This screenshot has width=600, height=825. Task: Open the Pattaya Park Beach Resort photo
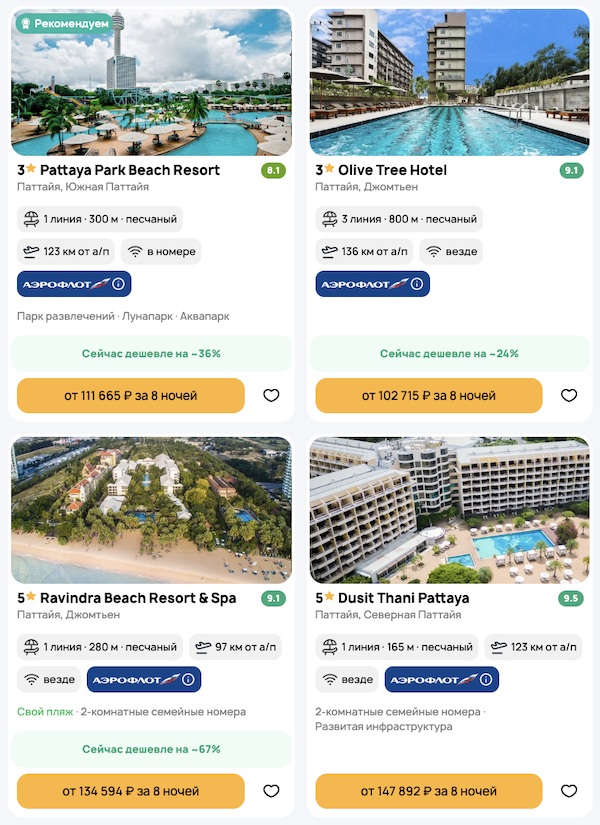click(151, 83)
